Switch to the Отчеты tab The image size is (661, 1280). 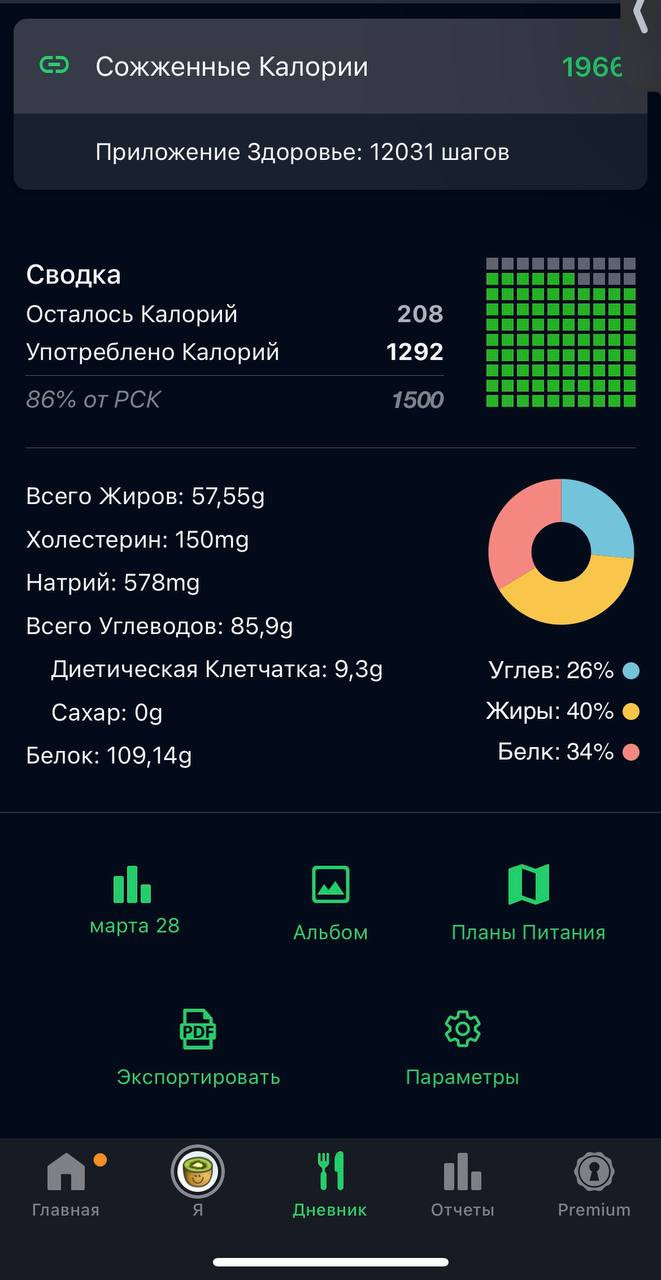coord(462,1184)
